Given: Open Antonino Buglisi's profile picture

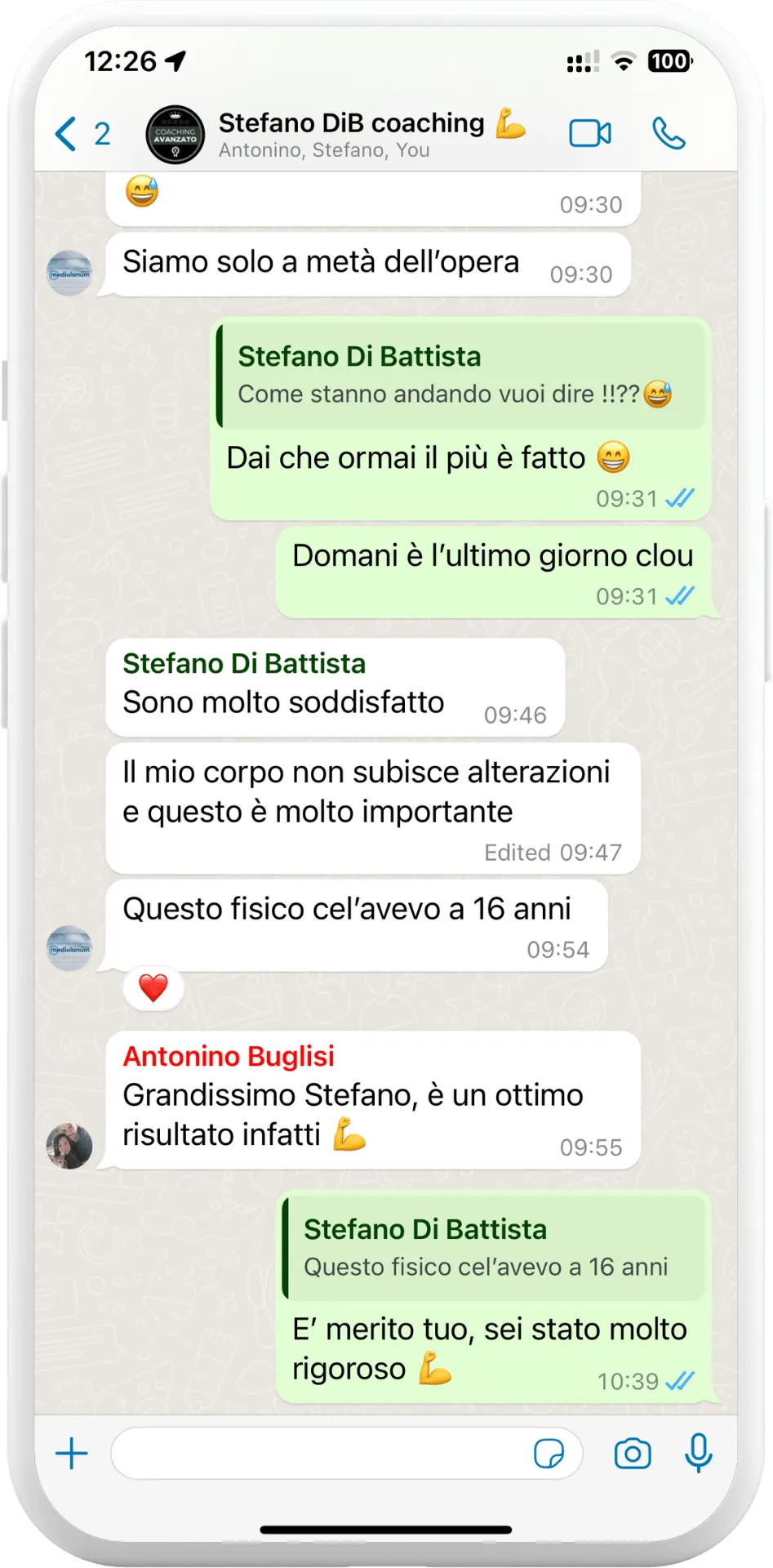Looking at the screenshot, I should tap(69, 1145).
